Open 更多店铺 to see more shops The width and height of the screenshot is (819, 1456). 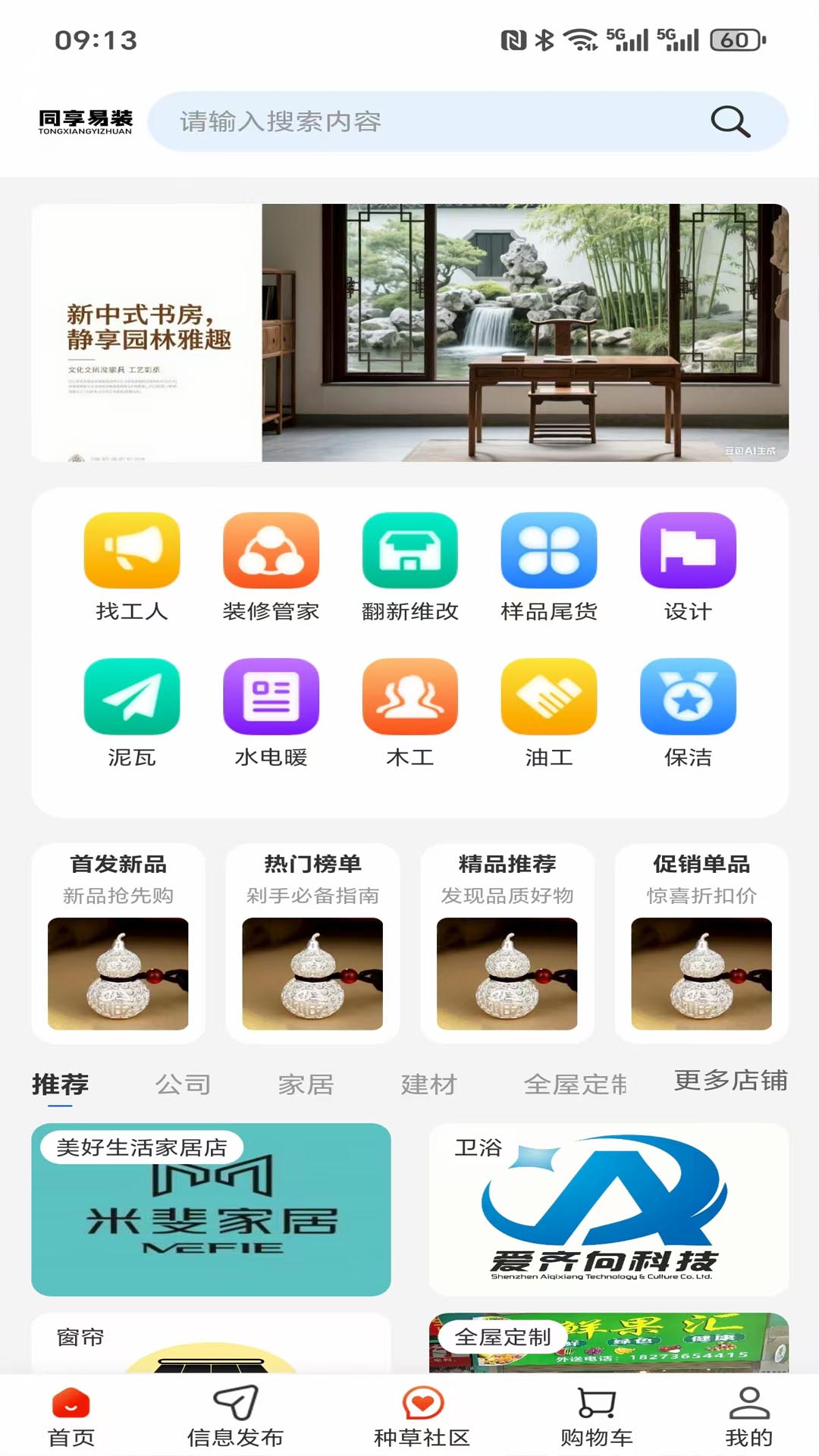pos(730,1082)
